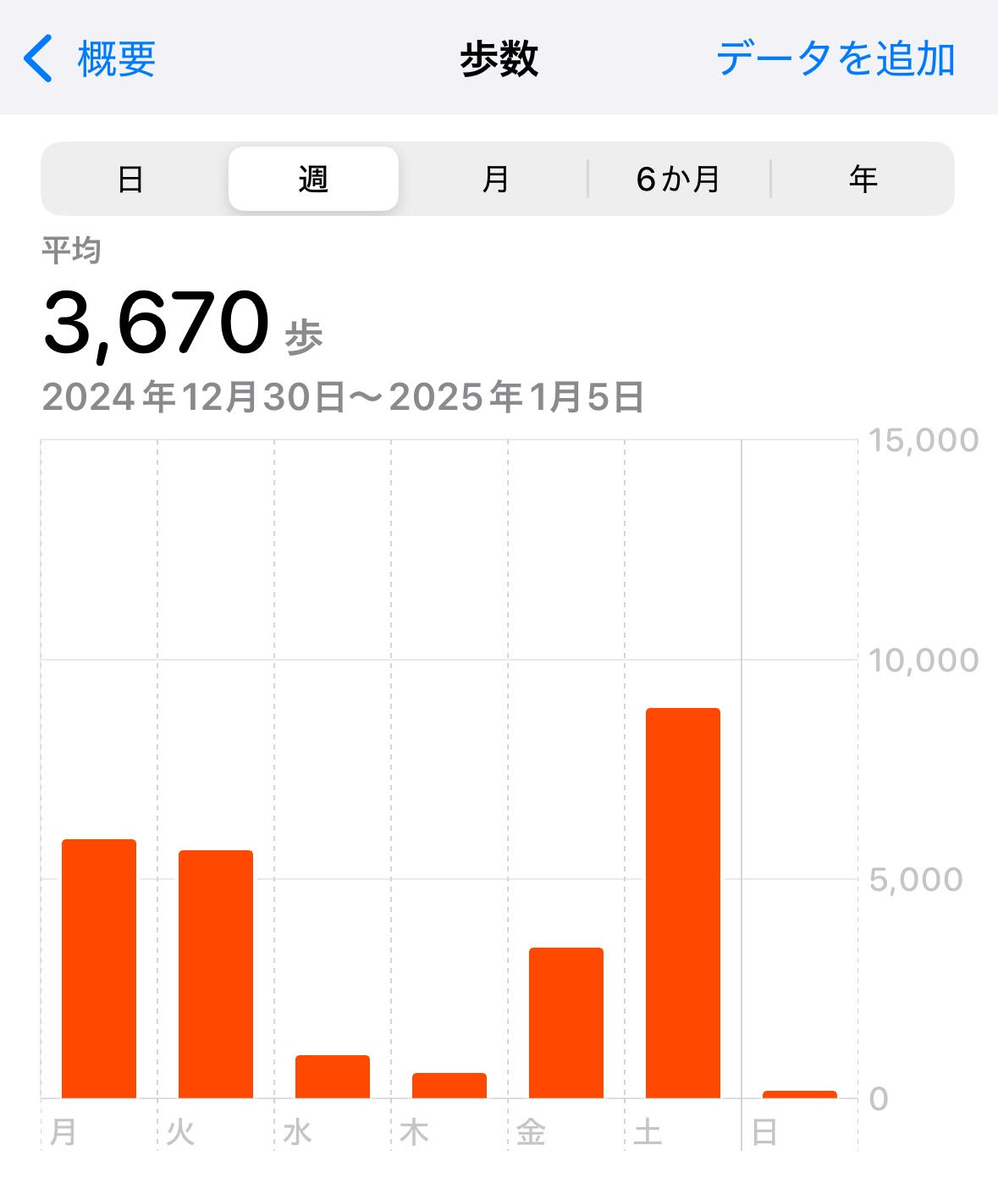This screenshot has height=1200, width=998.
Task: Go back to 概要
Action: click(92, 59)
